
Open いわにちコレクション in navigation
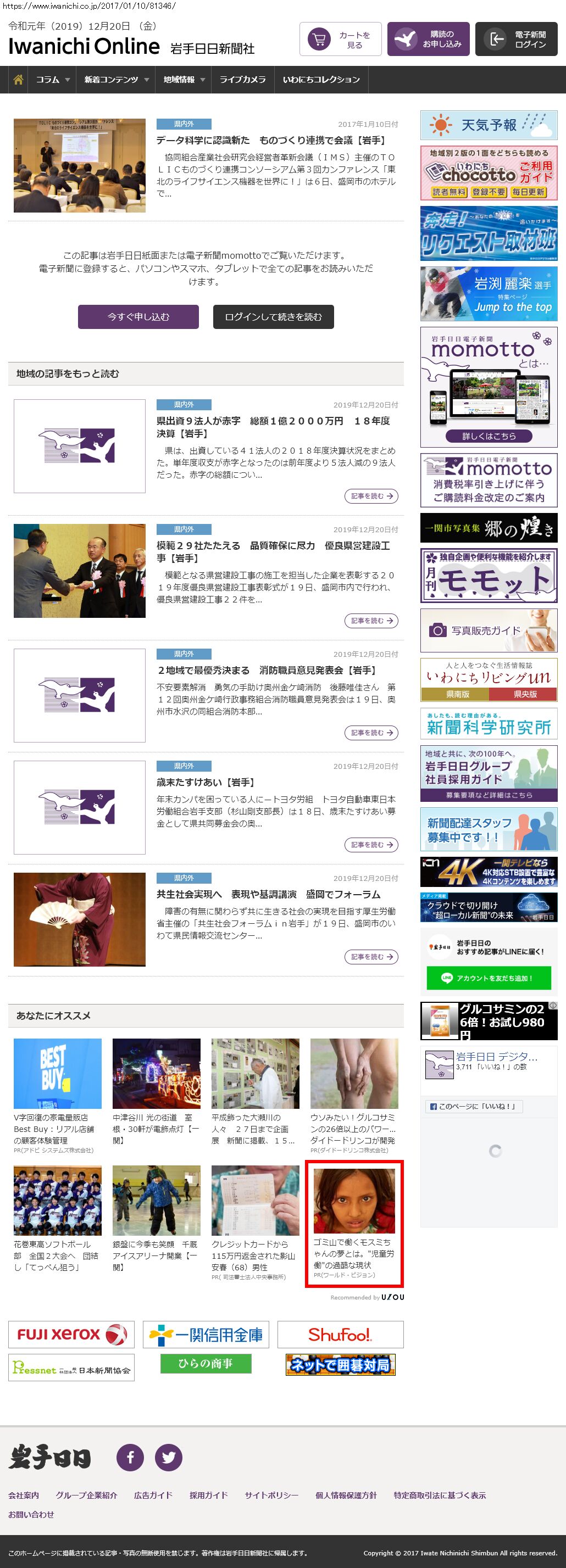point(321,80)
